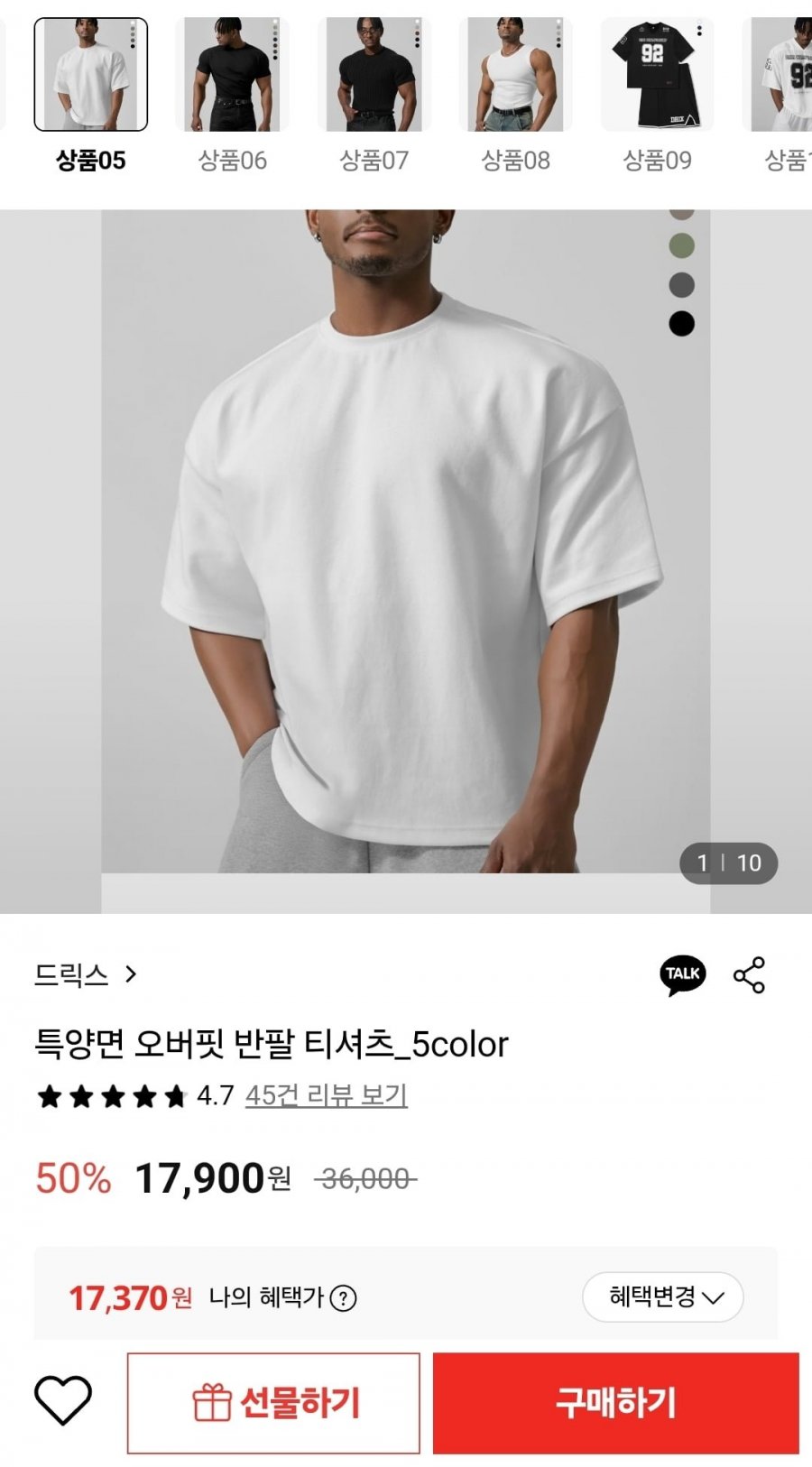Select the 상품05 product thumbnail
This screenshot has width=812, height=1467.
[x=90, y=75]
